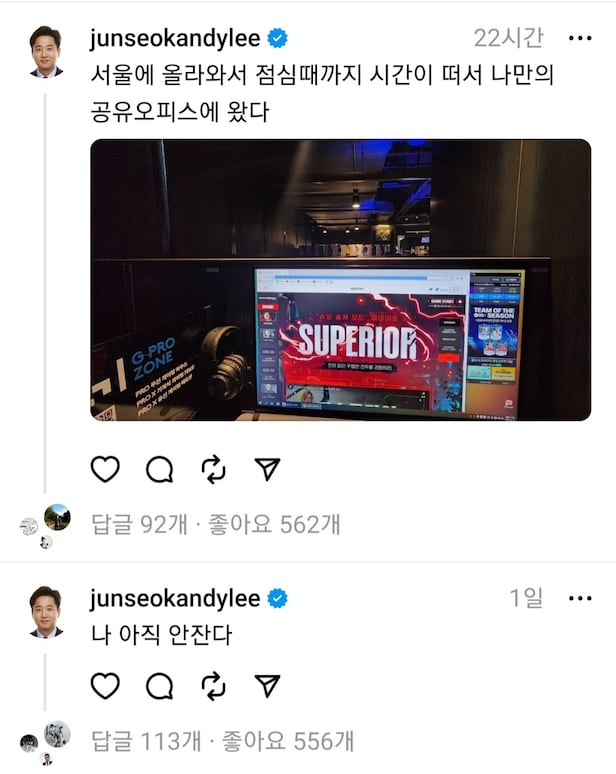
Task: Comment on the 공유오피스 post
Action: click(159, 469)
